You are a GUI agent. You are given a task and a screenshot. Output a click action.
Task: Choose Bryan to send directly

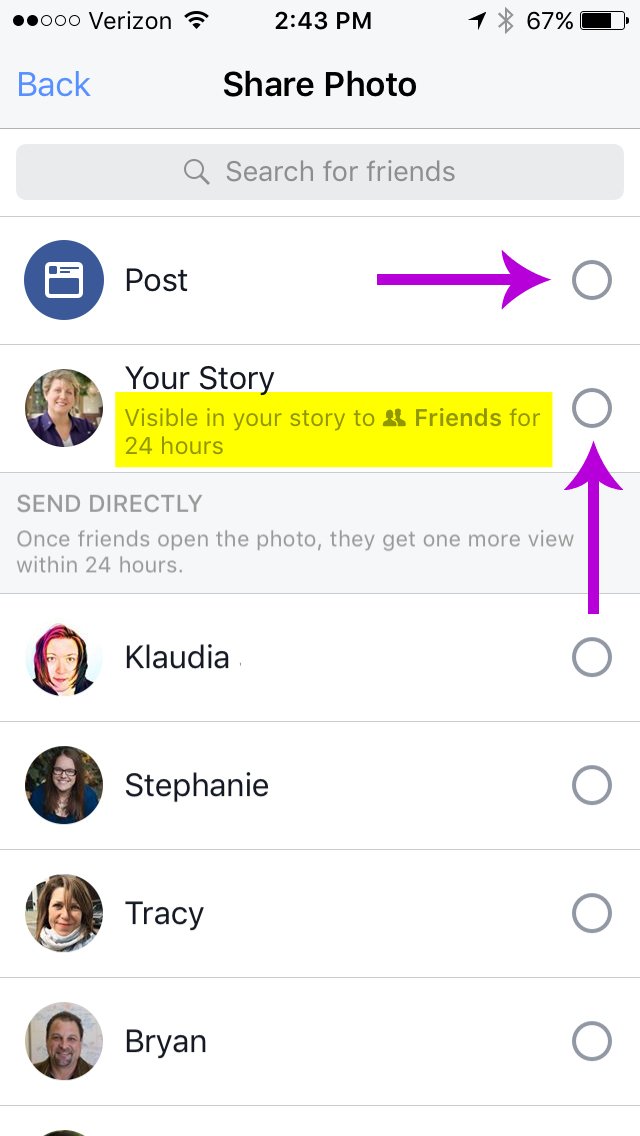pos(591,1041)
